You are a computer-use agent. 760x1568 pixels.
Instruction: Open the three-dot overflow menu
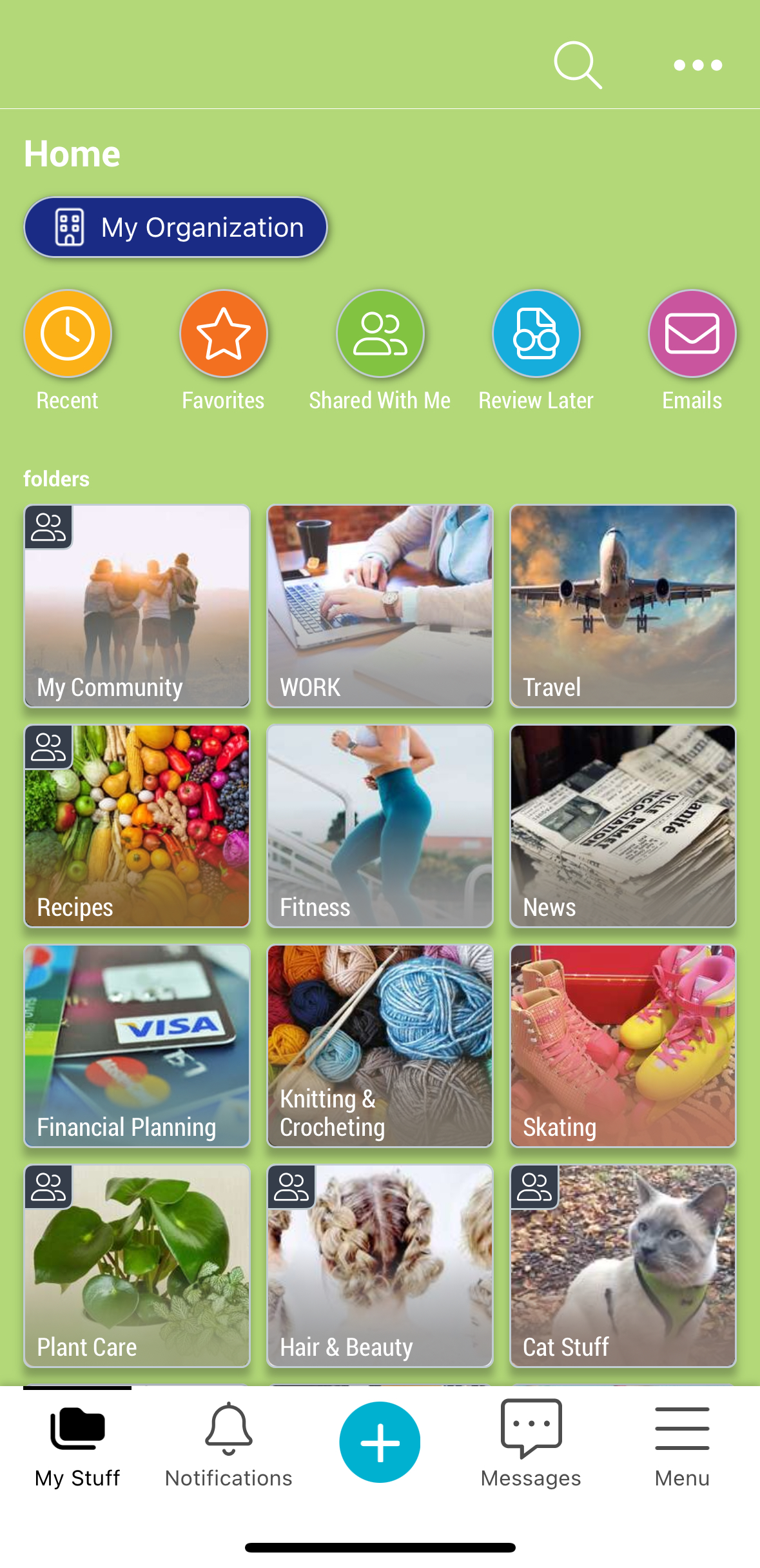pos(697,65)
